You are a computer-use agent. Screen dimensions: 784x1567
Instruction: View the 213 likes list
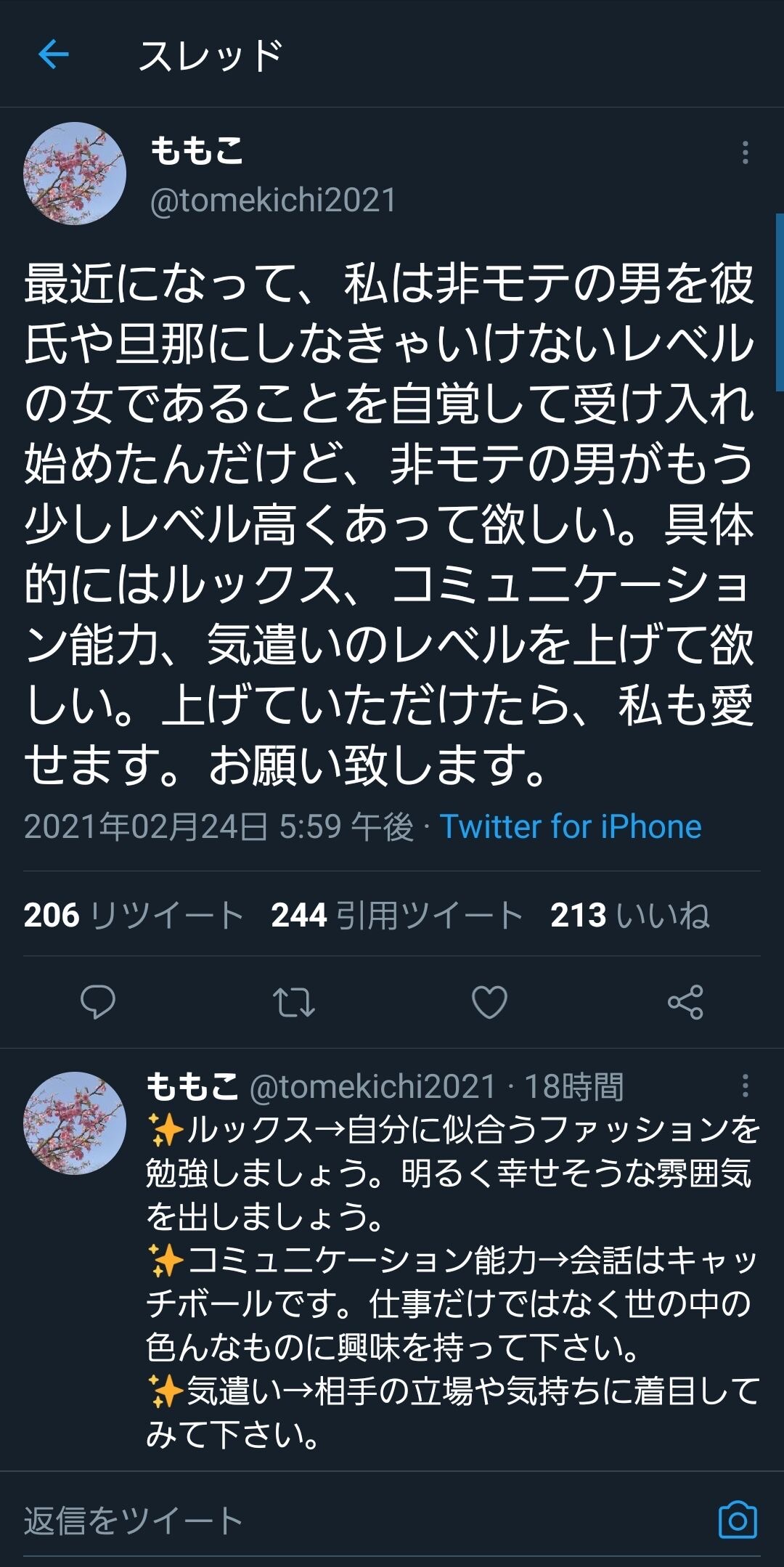pyautogui.click(x=630, y=915)
